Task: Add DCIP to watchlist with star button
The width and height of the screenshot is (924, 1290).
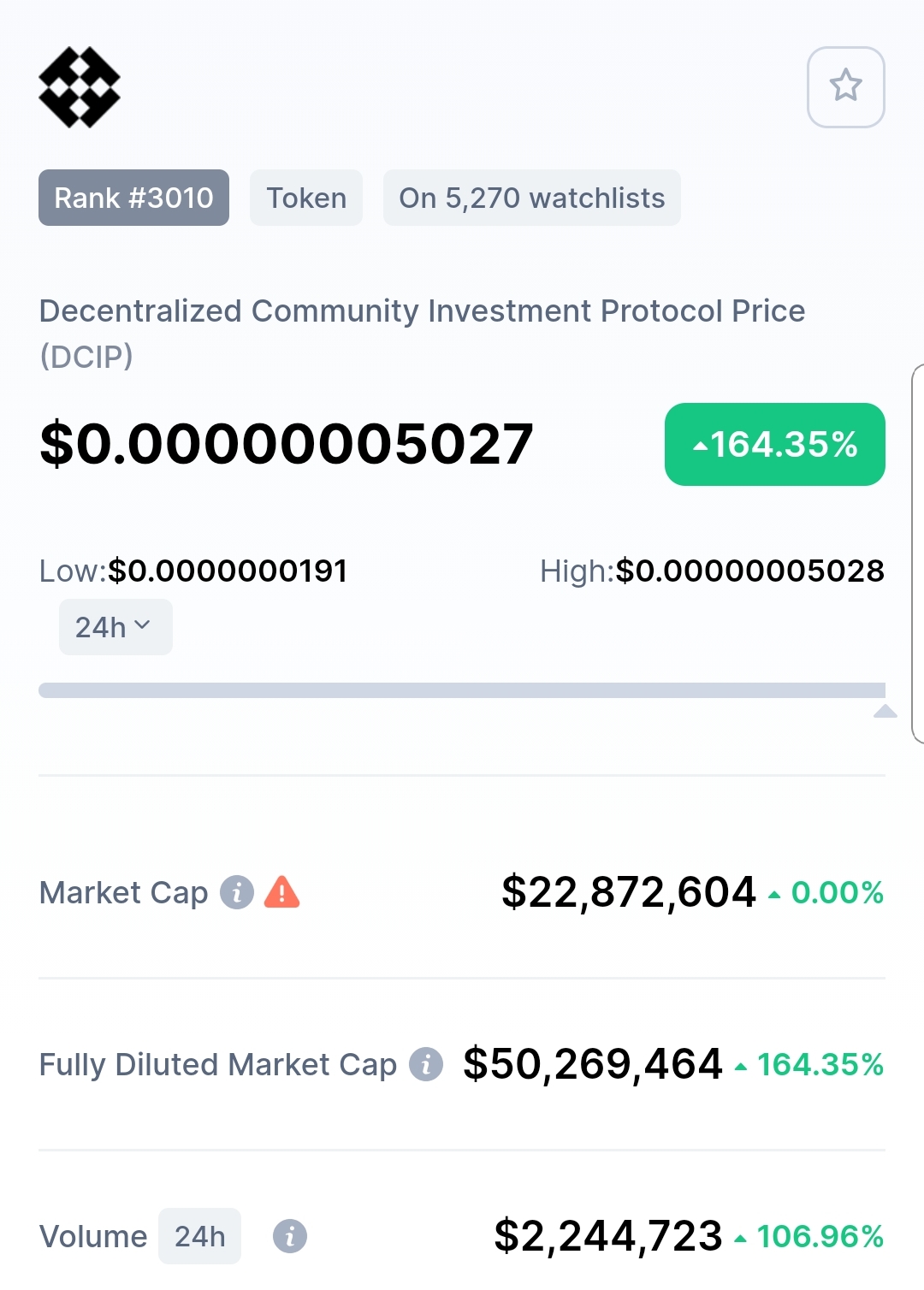Action: (845, 86)
